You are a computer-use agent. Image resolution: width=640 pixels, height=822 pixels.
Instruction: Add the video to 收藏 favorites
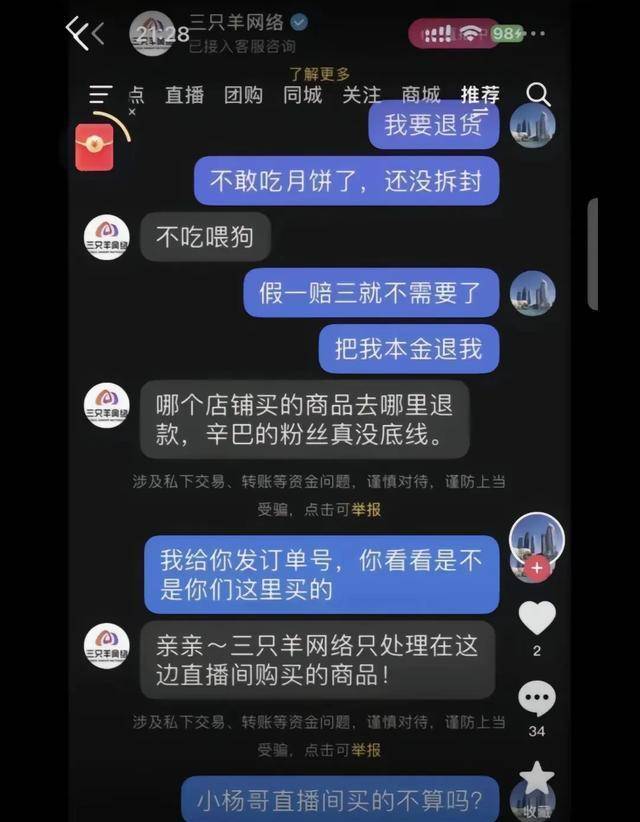coord(537,779)
